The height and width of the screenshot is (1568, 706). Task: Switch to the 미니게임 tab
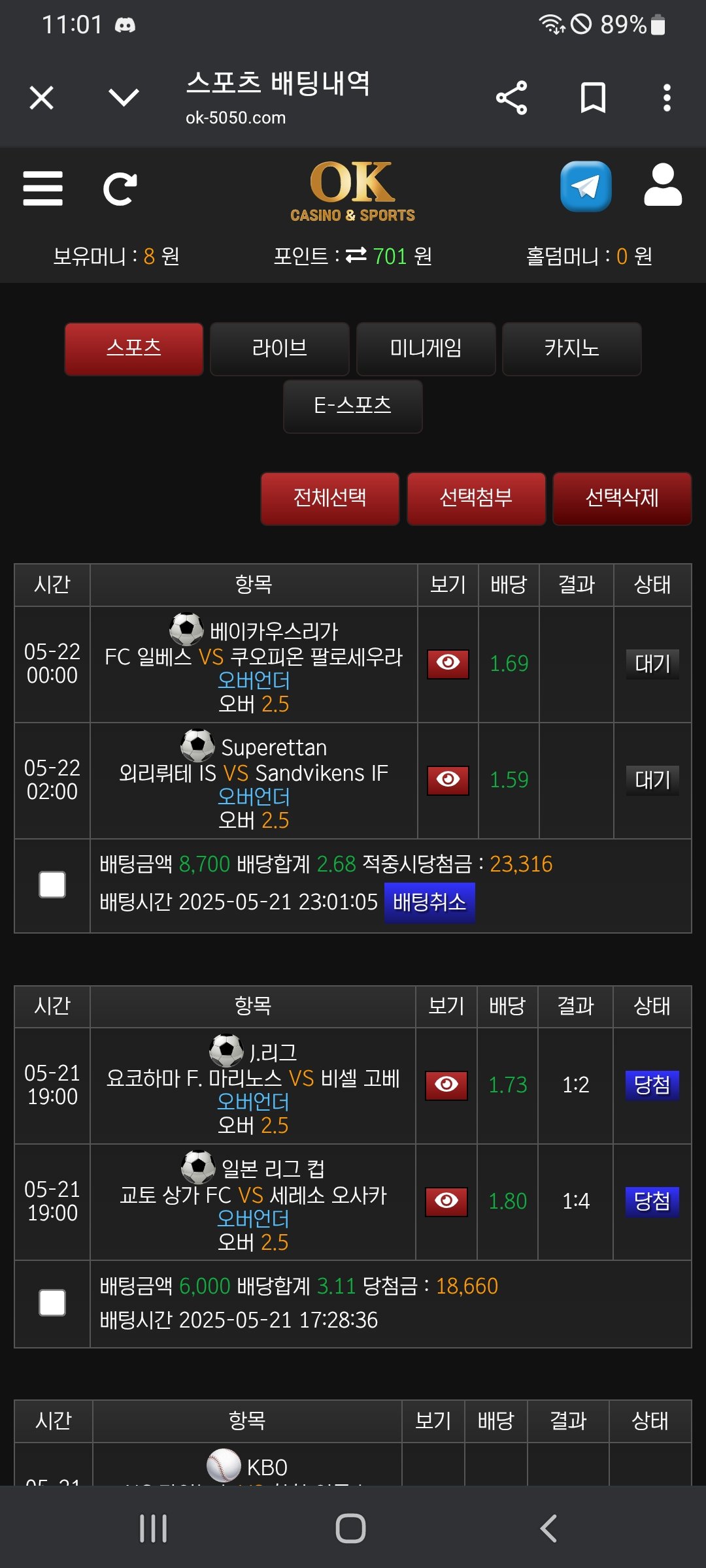point(426,349)
